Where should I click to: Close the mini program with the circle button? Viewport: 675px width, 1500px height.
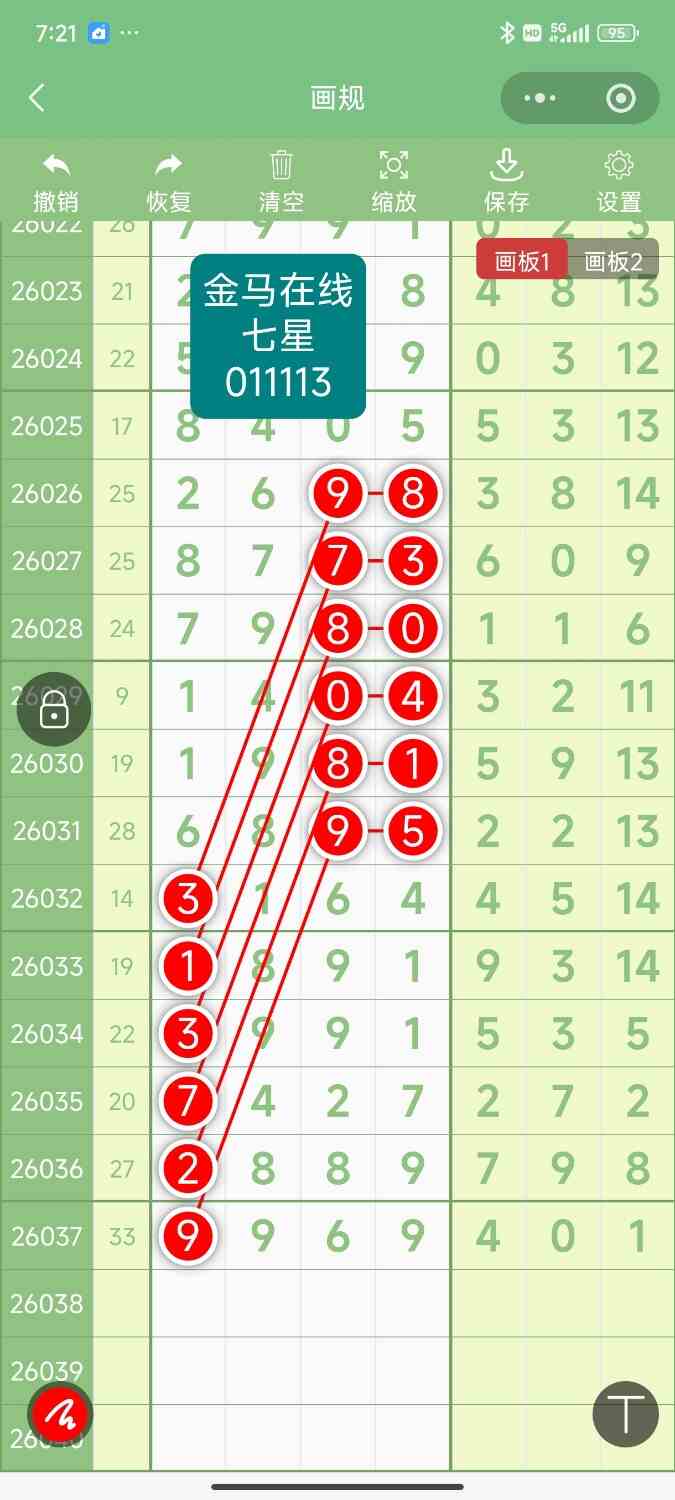621,98
